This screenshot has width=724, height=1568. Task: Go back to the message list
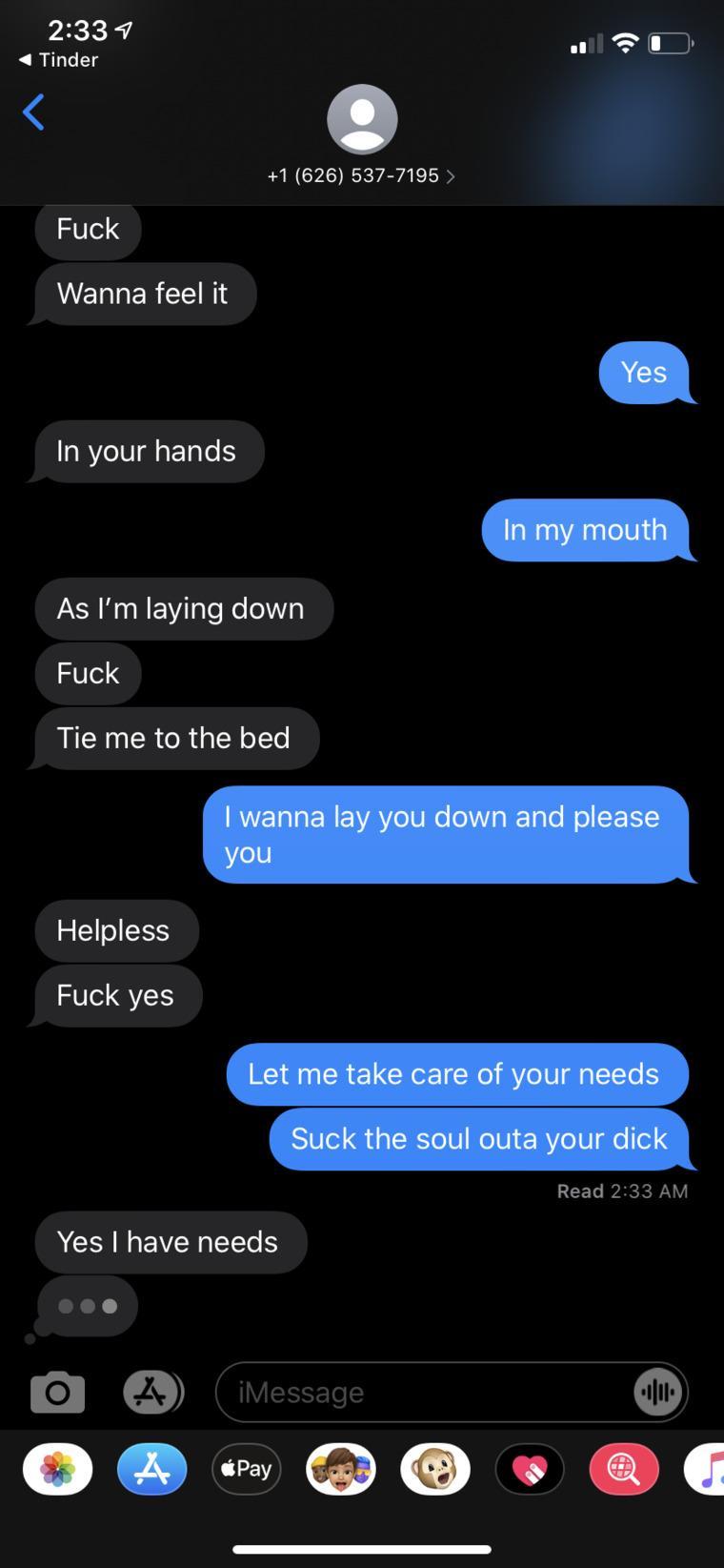33,112
